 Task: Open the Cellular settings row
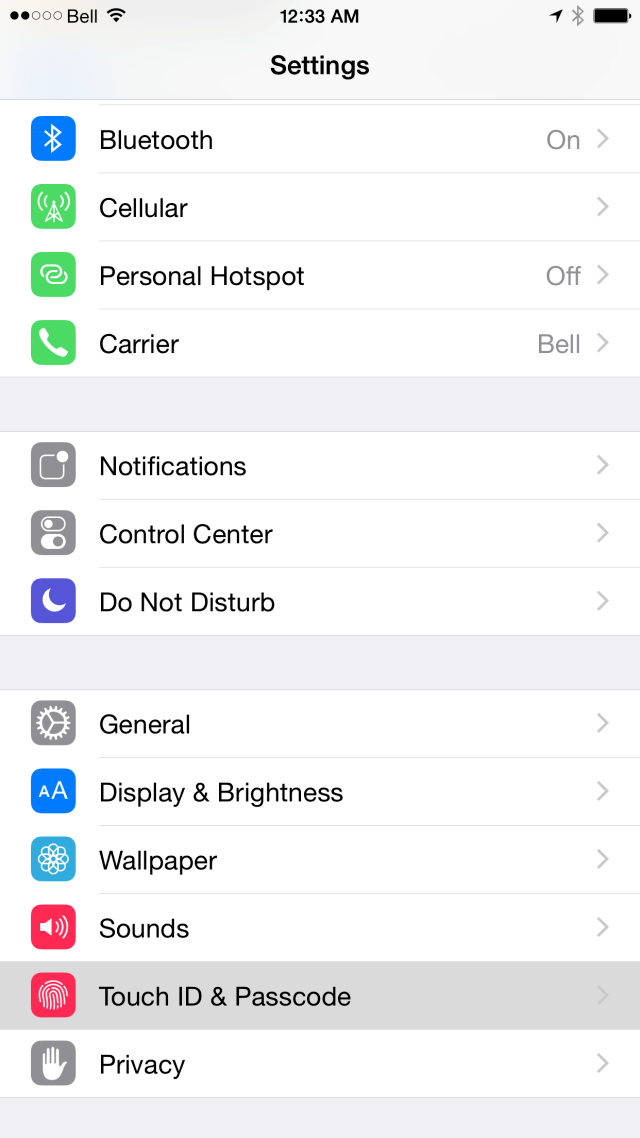[320, 208]
